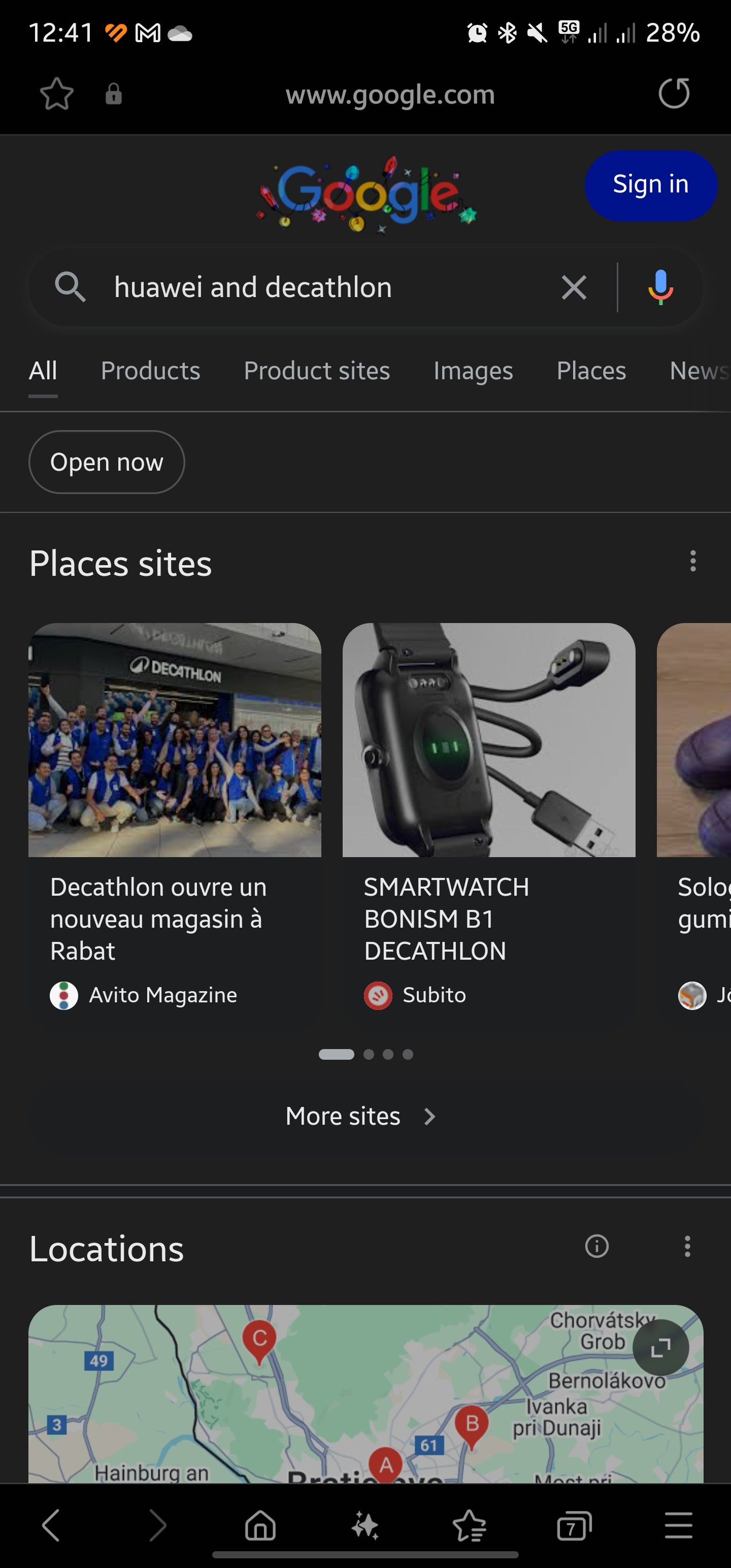Tap the Sign in button

pos(650,185)
